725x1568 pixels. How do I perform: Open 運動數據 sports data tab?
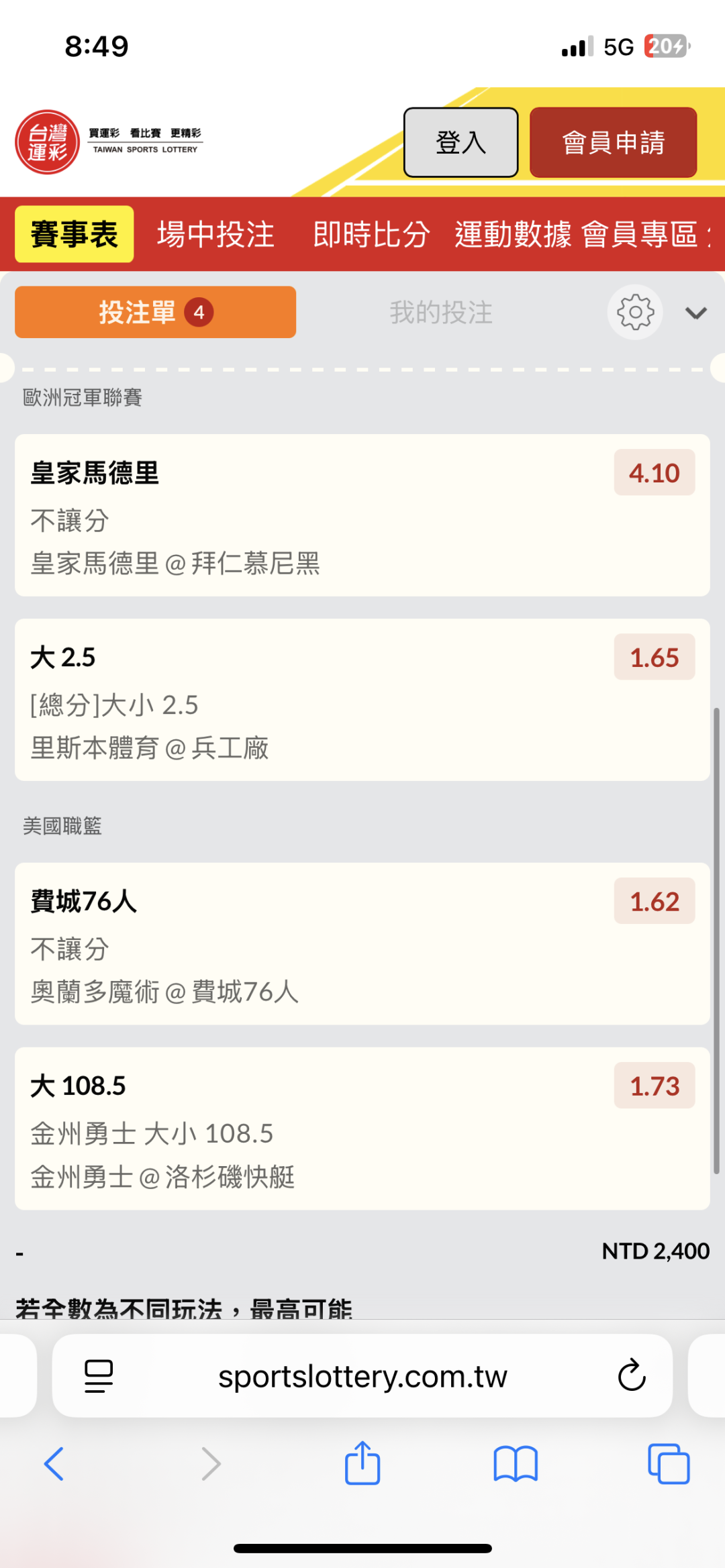click(x=513, y=234)
